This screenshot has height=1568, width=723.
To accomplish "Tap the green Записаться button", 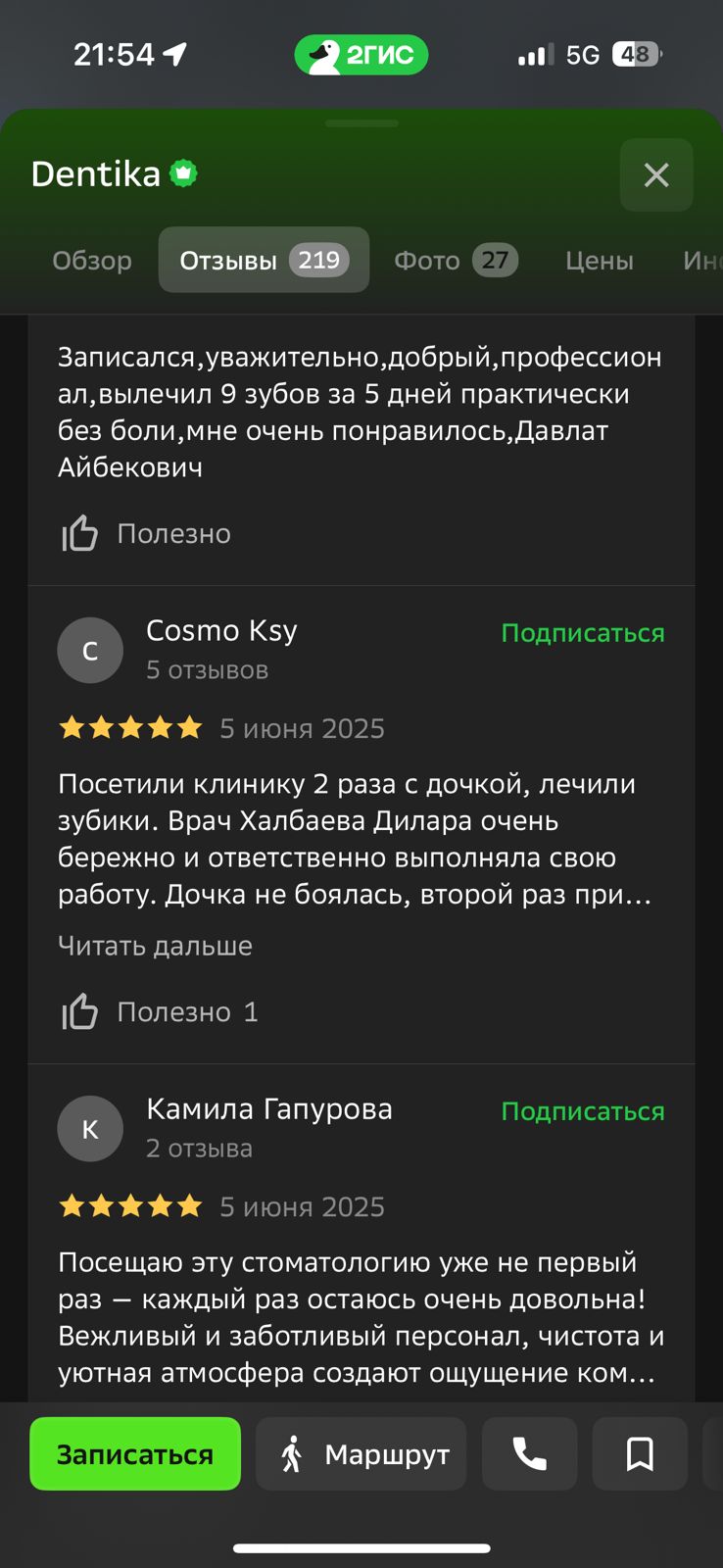I will pos(135,1454).
